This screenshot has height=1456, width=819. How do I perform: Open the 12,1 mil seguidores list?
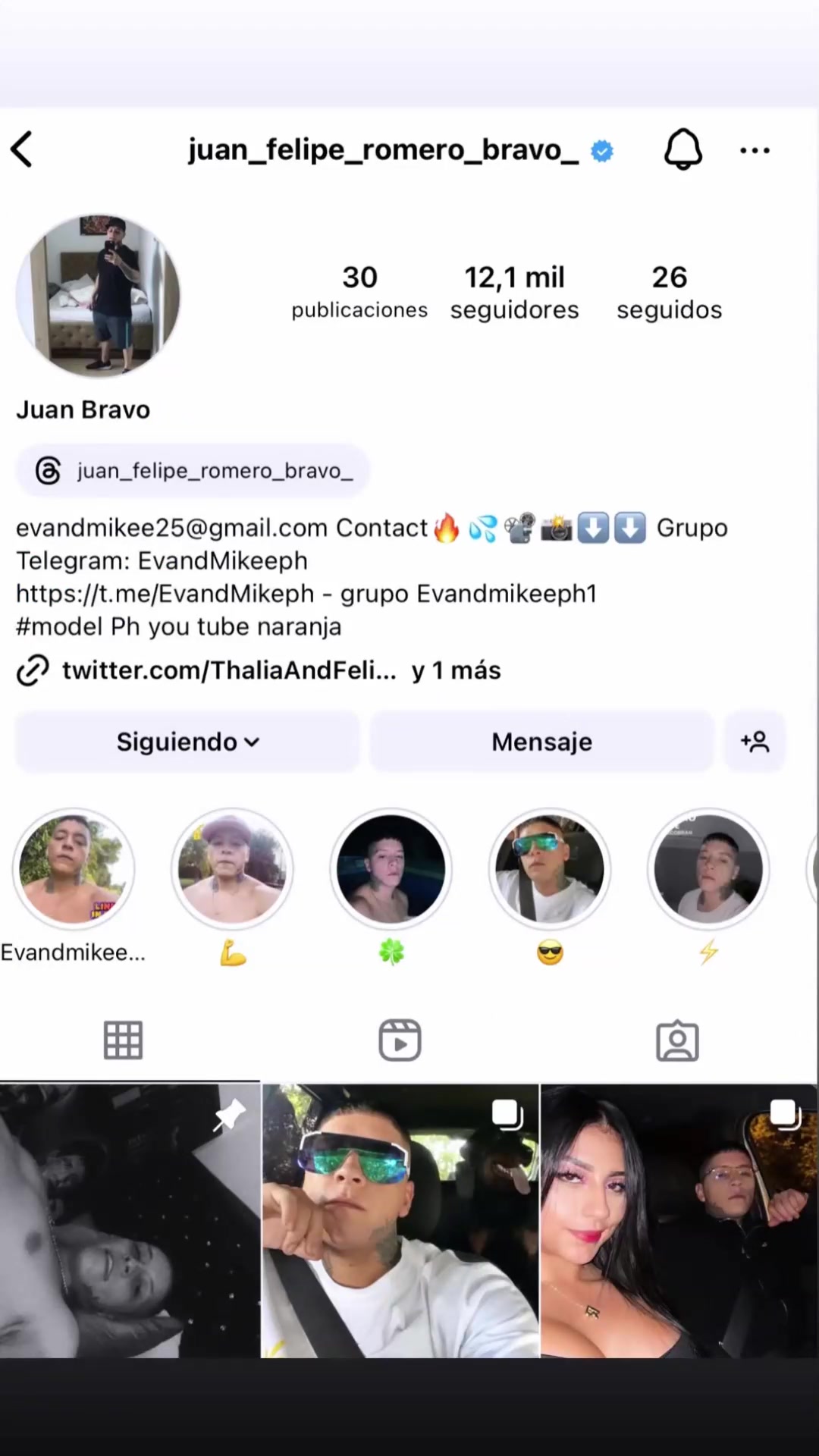[x=514, y=292]
